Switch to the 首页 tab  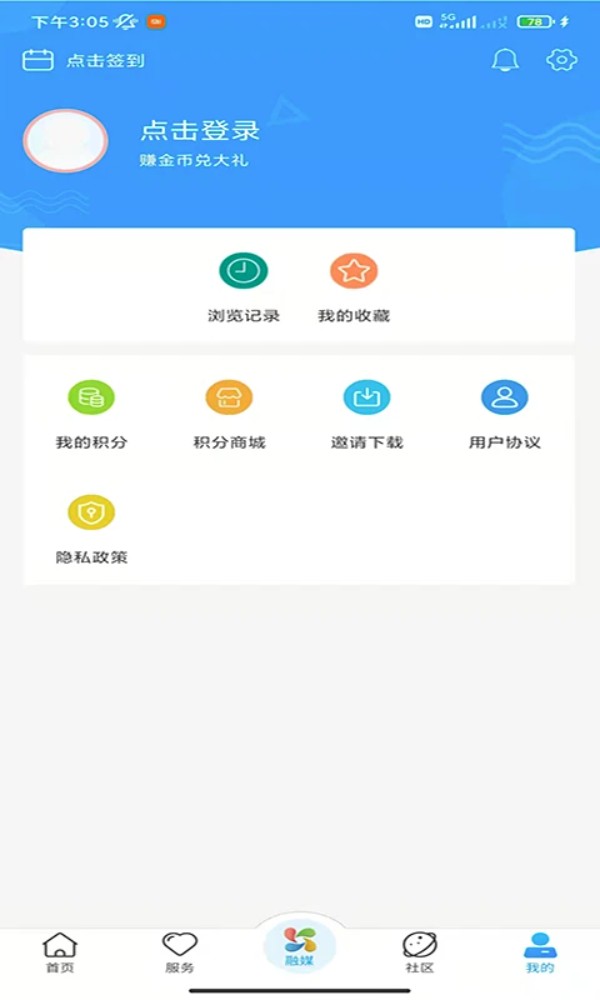click(60, 951)
